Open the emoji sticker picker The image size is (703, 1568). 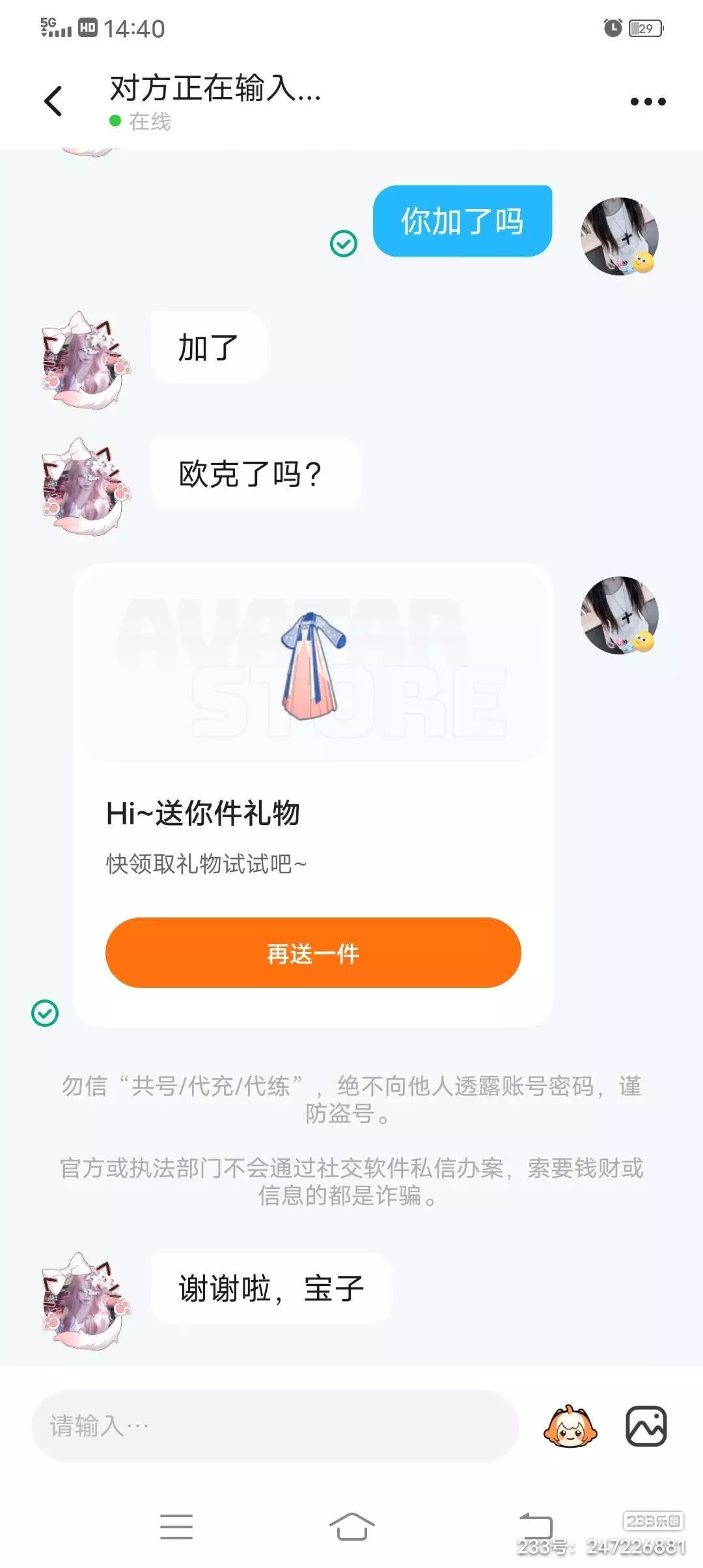click(570, 1426)
